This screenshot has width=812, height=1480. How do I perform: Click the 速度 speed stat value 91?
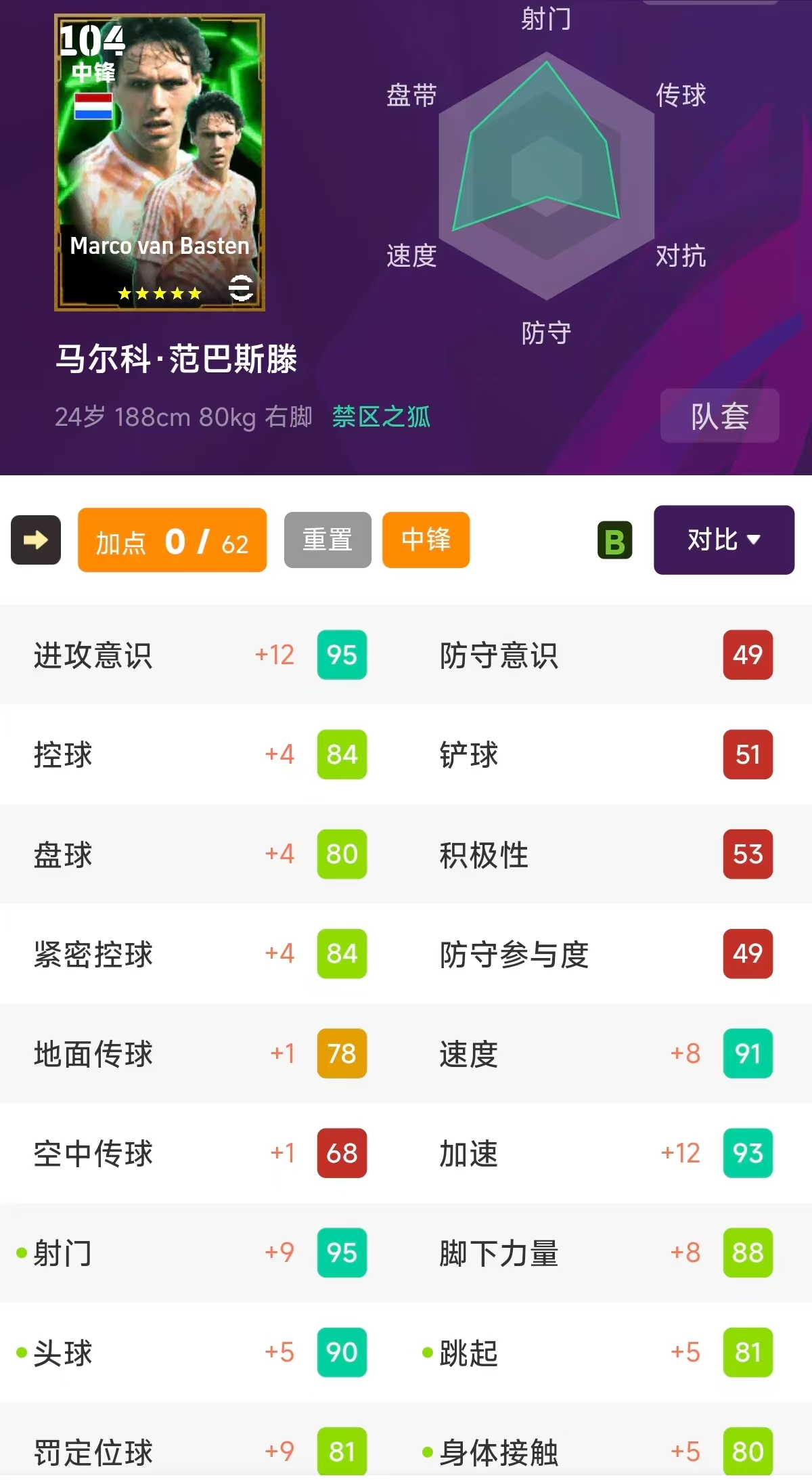tap(747, 1053)
